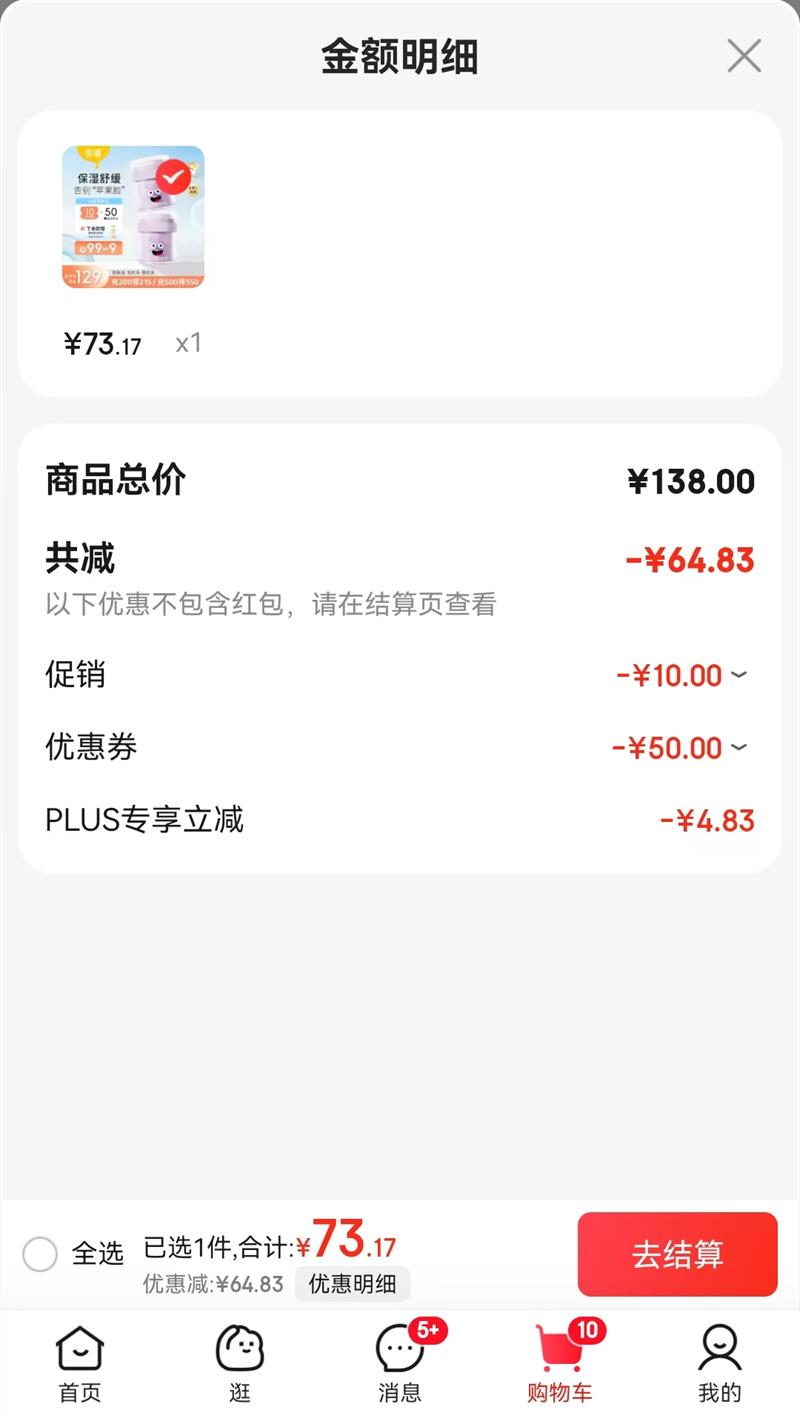Click the PLUS专享立减 discount row

click(x=400, y=820)
